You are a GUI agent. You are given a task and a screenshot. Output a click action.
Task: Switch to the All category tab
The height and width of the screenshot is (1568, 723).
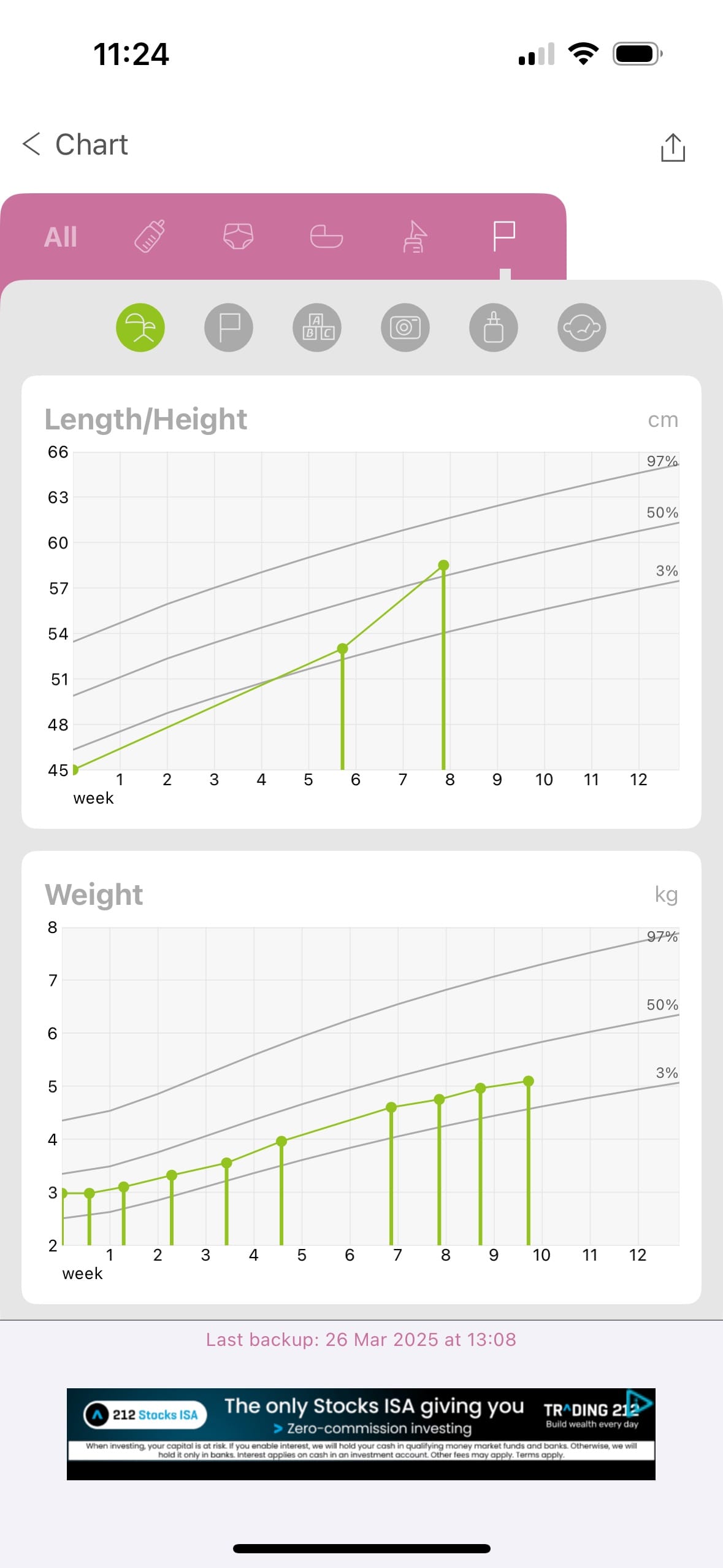61,237
